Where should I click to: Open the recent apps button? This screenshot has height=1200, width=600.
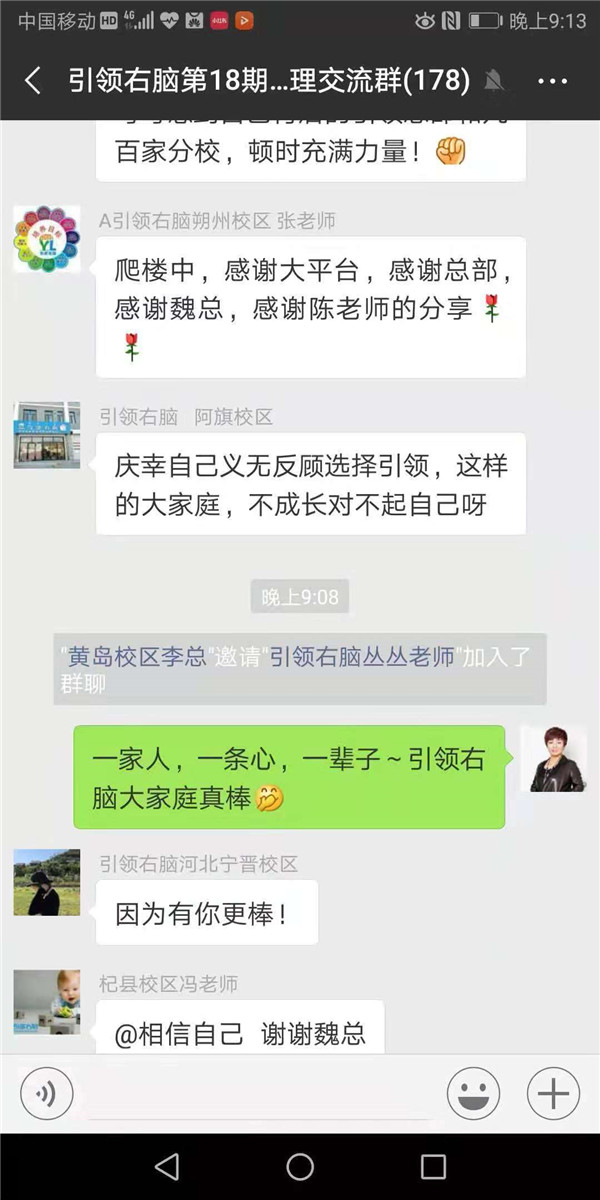pyautogui.click(x=433, y=1166)
